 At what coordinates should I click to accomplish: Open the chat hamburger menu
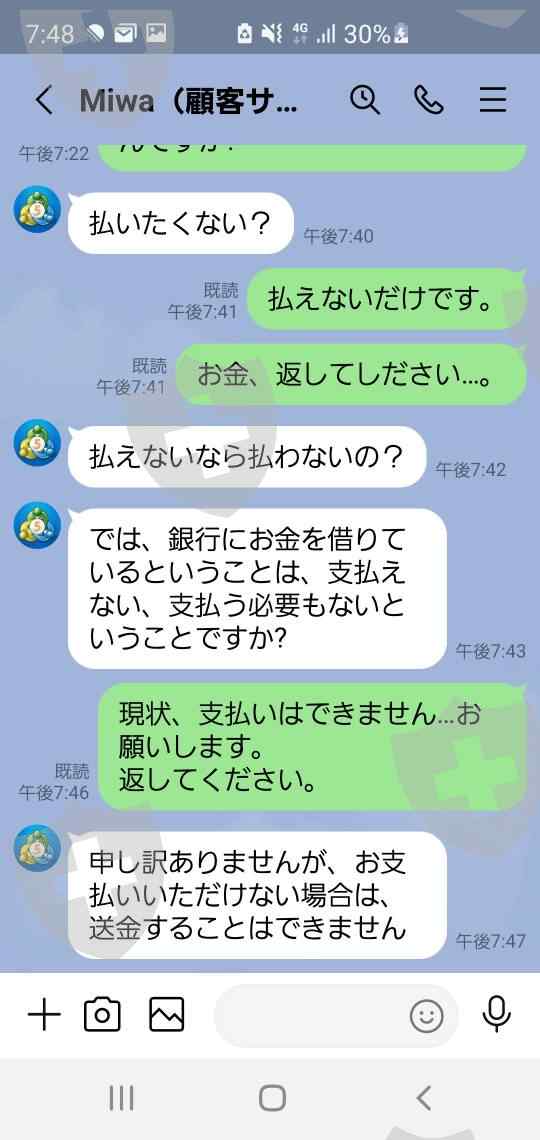pyautogui.click(x=493, y=100)
